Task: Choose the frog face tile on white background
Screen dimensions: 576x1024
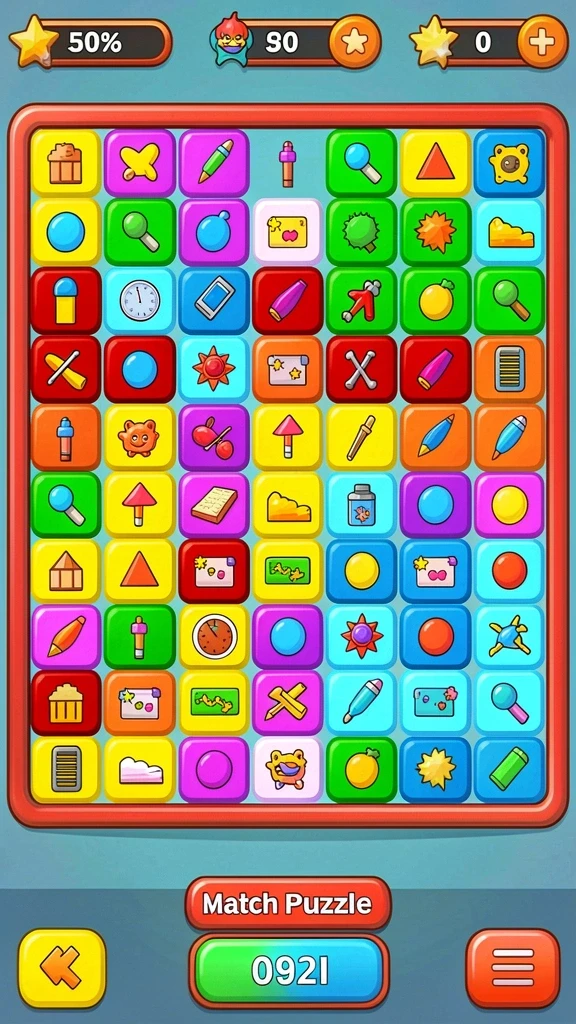Action: click(x=287, y=769)
